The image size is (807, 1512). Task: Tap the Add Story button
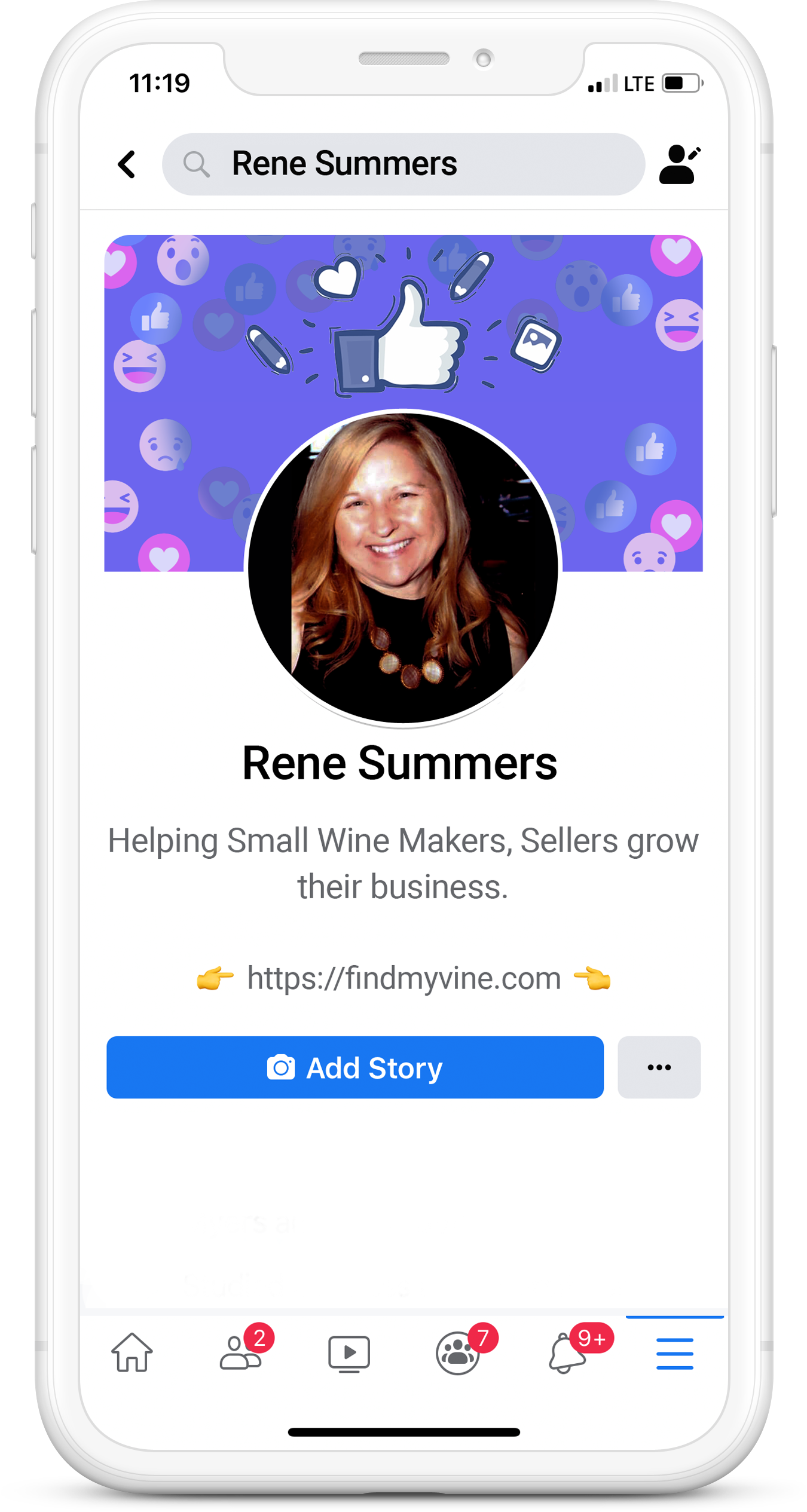(354, 1067)
